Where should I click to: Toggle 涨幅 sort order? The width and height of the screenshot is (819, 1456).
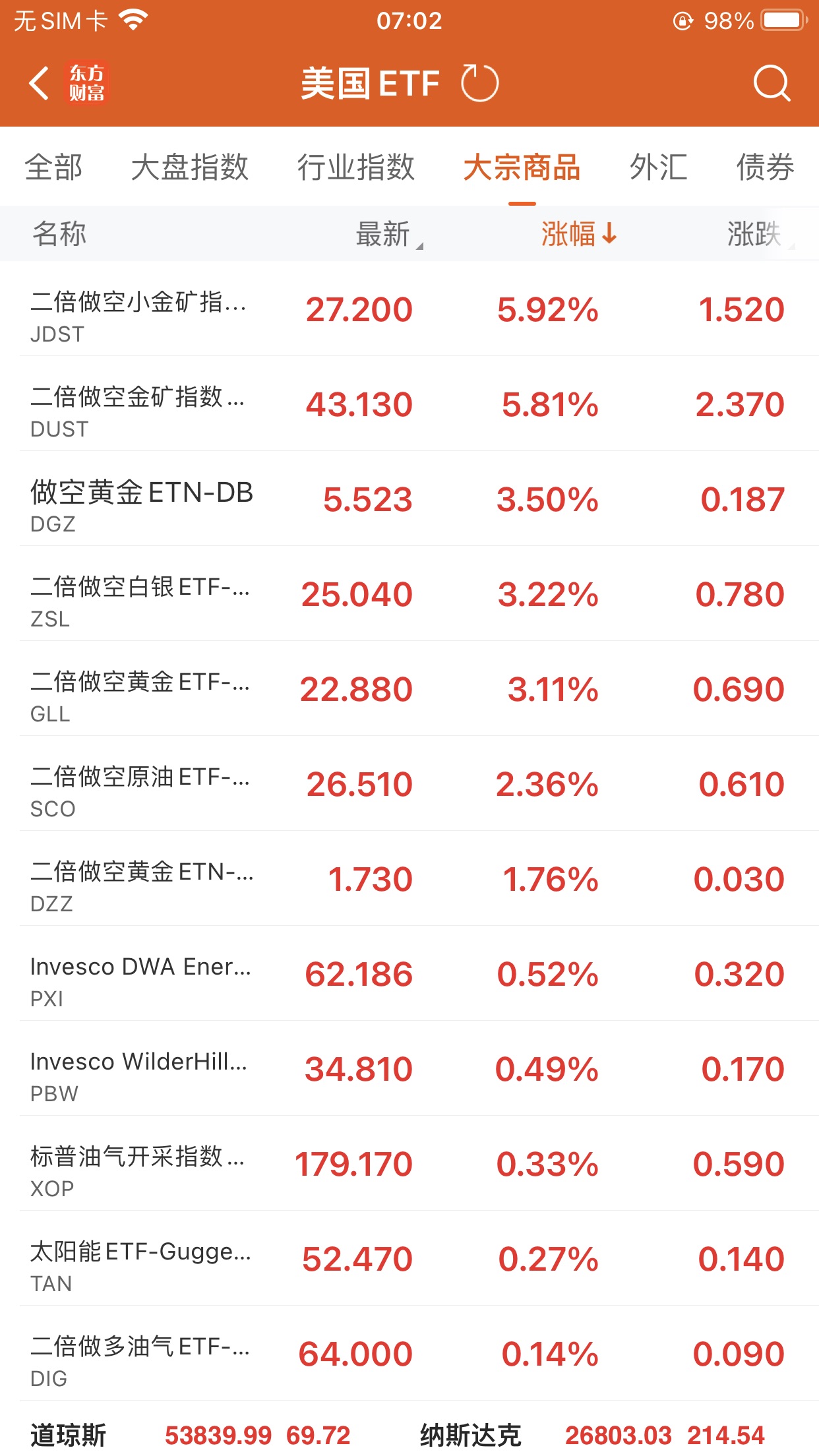[579, 234]
